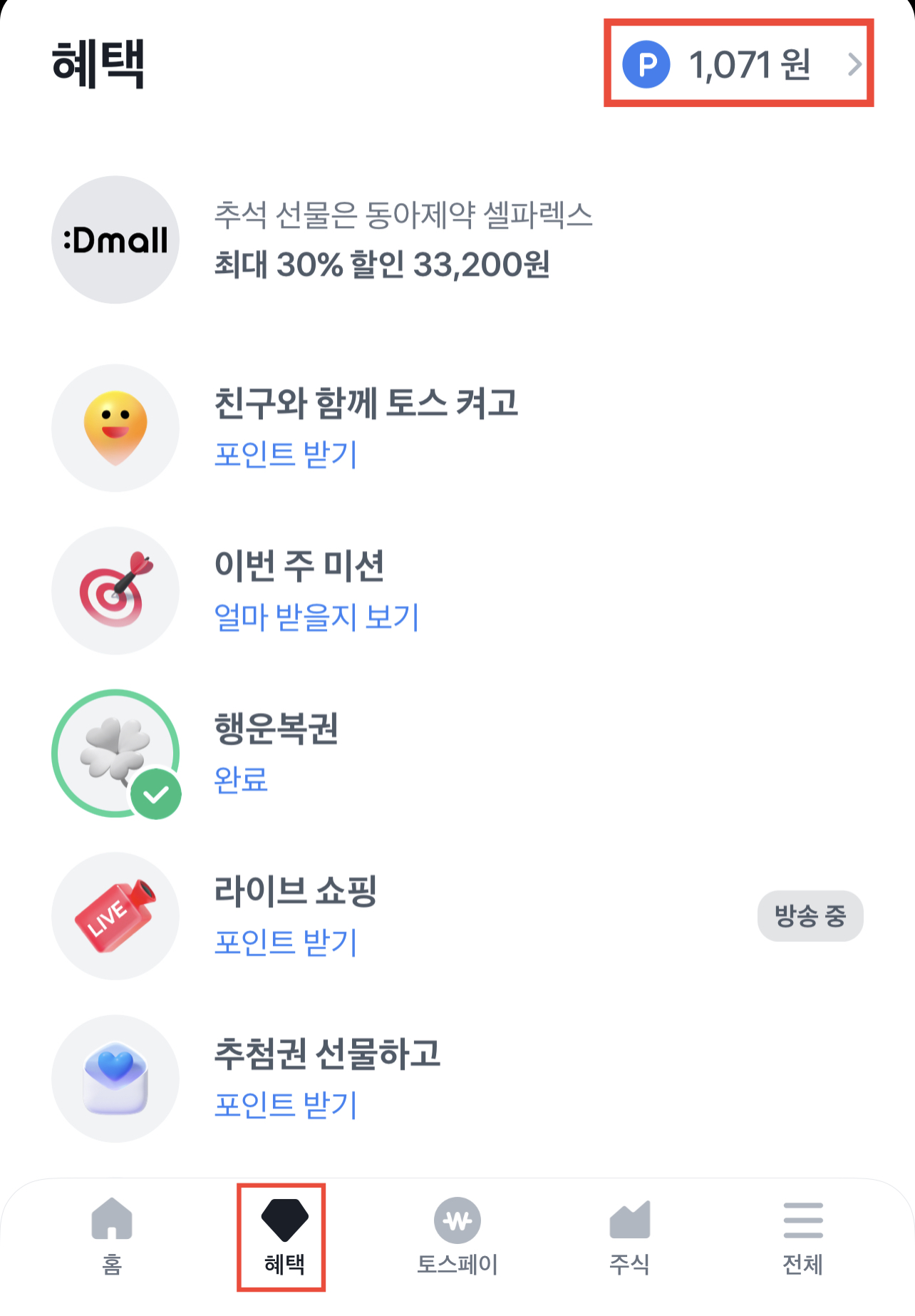Open 라이브 쇼핑 row
The width and height of the screenshot is (915, 1316).
click(x=457, y=916)
